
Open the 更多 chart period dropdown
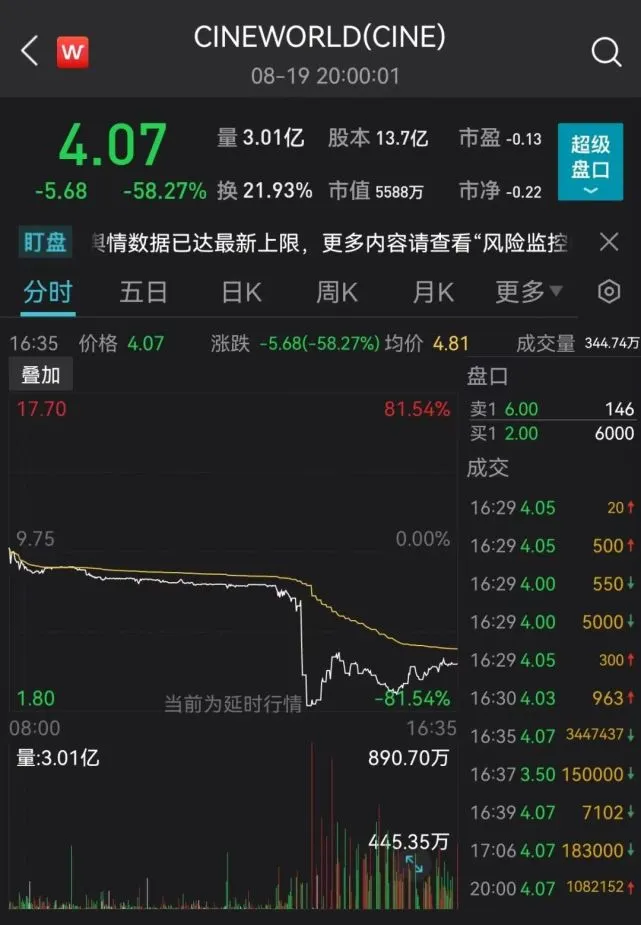[529, 292]
